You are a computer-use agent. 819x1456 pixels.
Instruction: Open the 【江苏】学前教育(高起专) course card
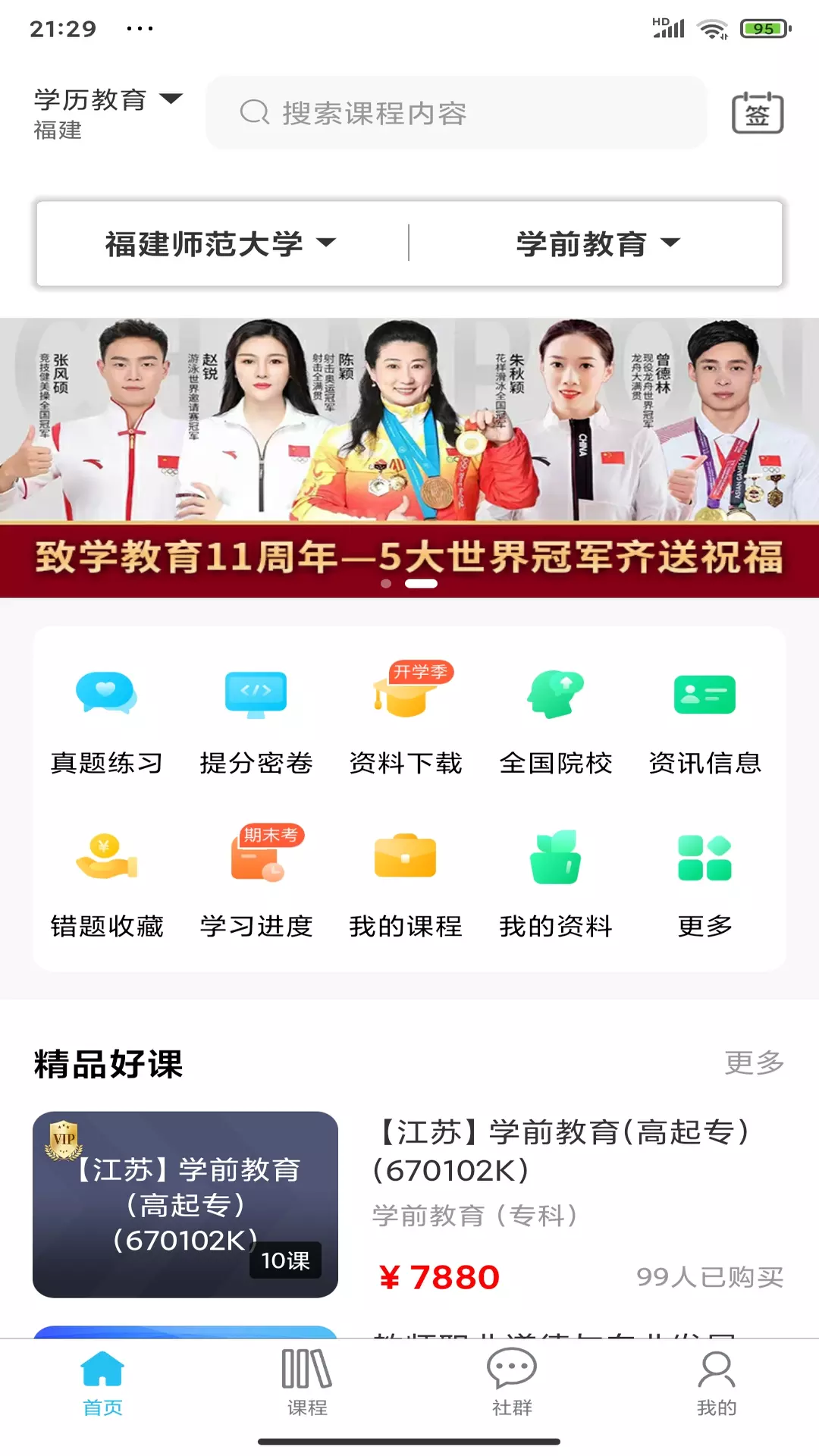tap(409, 1204)
